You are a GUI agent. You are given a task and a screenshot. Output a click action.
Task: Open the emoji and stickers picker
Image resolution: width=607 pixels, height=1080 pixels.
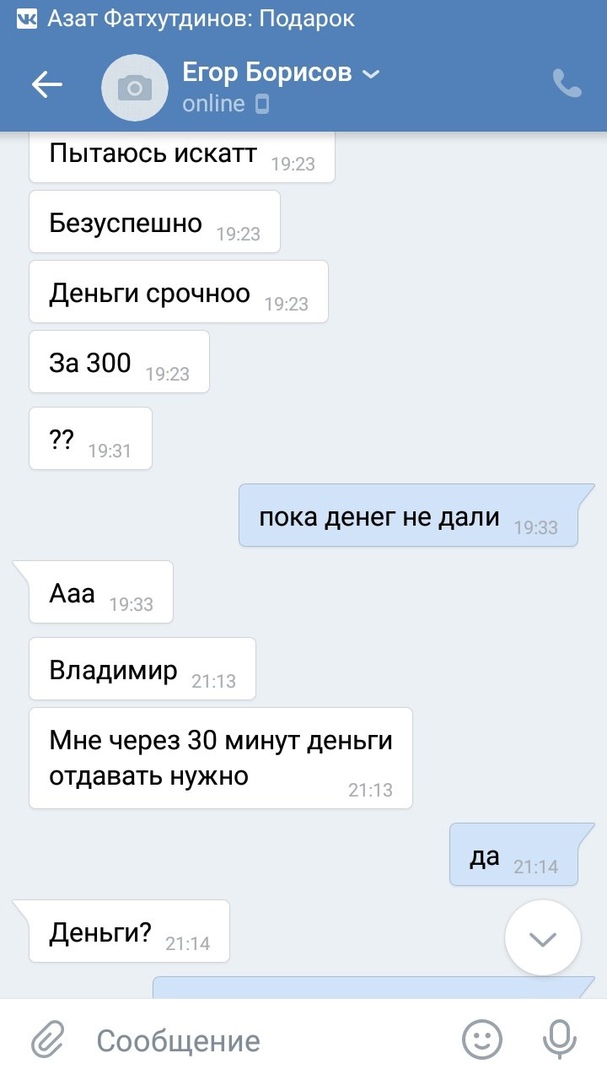482,1039
